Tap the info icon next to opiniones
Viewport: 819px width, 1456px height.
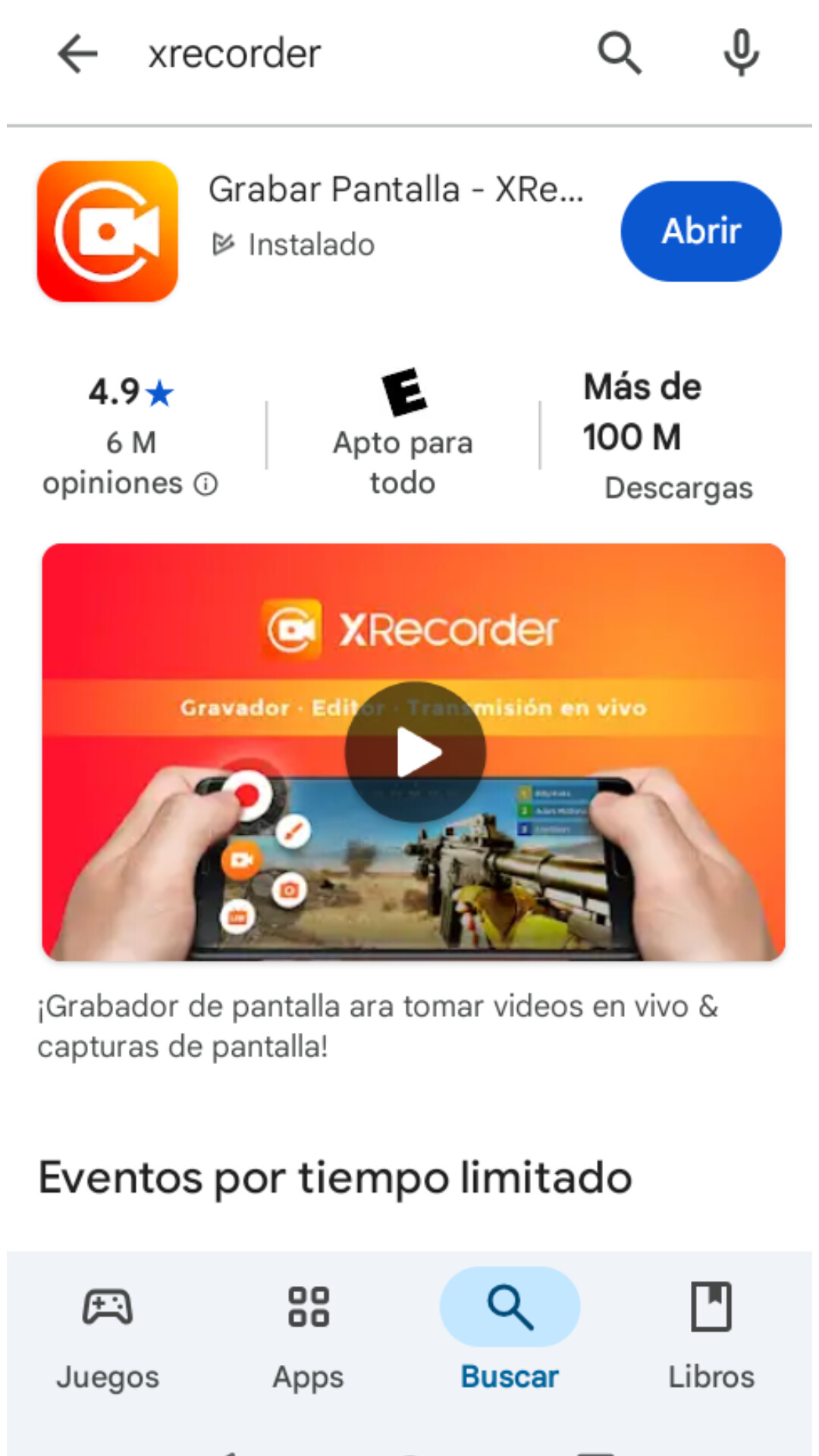(206, 484)
